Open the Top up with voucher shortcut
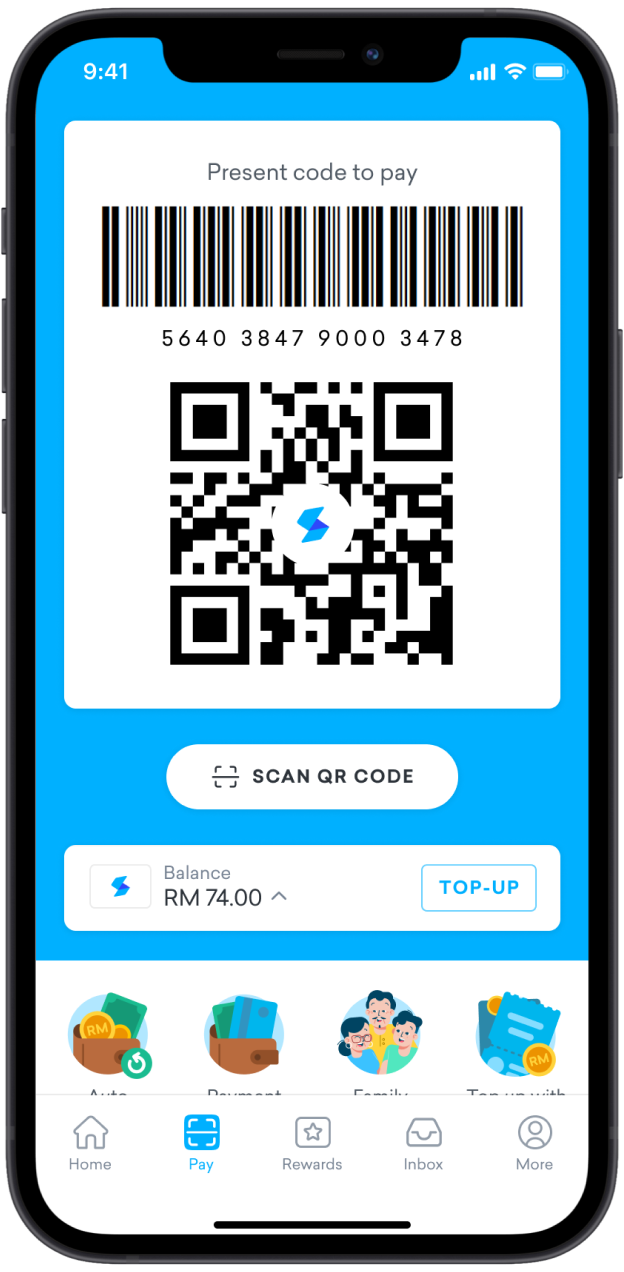 [x=516, y=1037]
